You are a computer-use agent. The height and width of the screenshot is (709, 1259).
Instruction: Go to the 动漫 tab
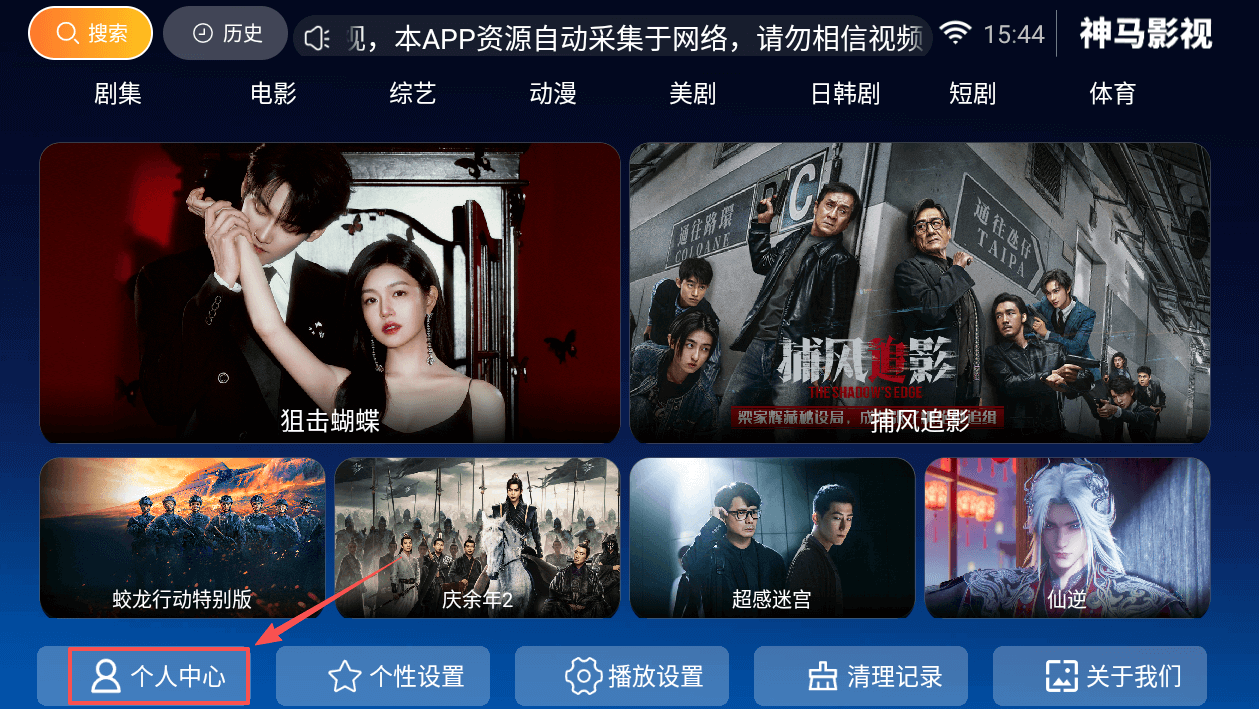[x=553, y=94]
